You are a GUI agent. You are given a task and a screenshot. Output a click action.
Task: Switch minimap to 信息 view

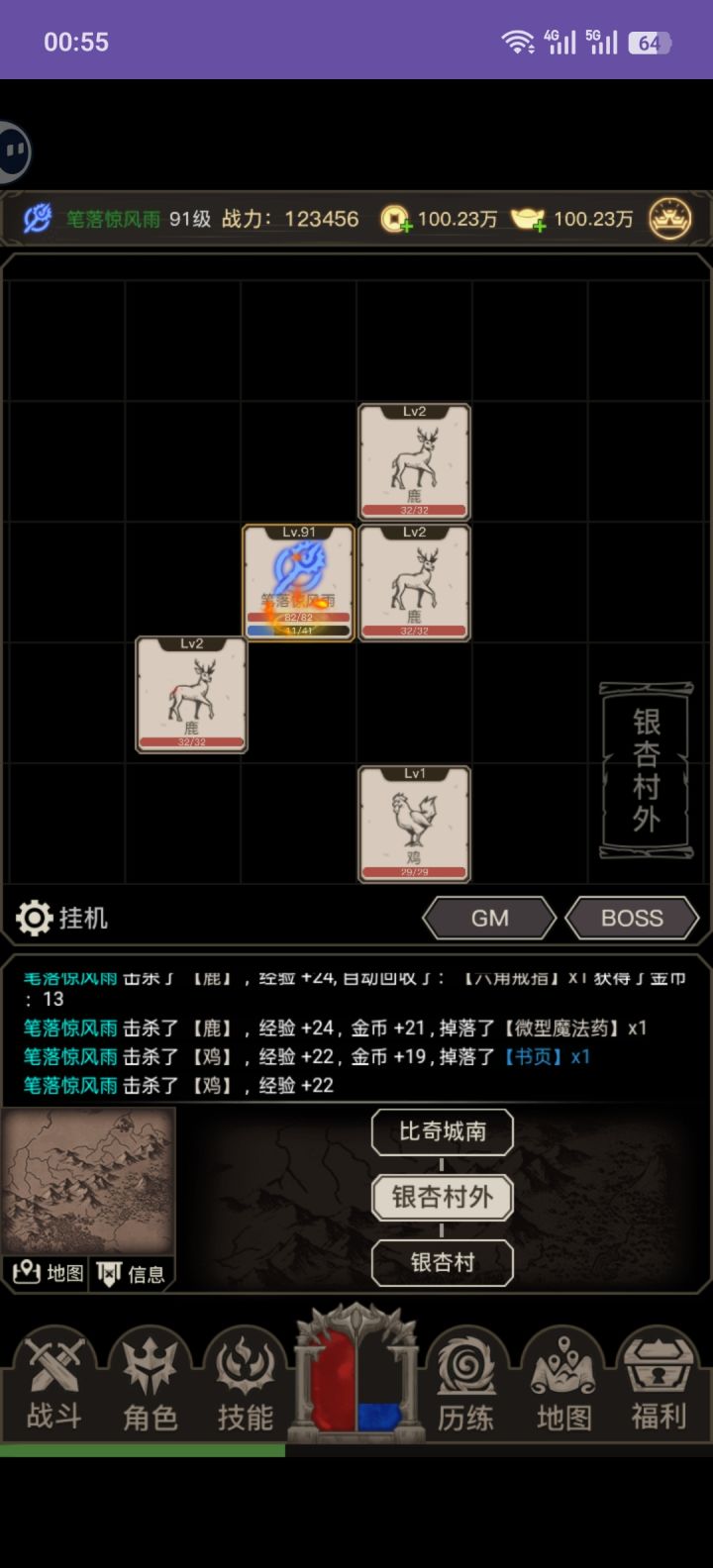134,1274
